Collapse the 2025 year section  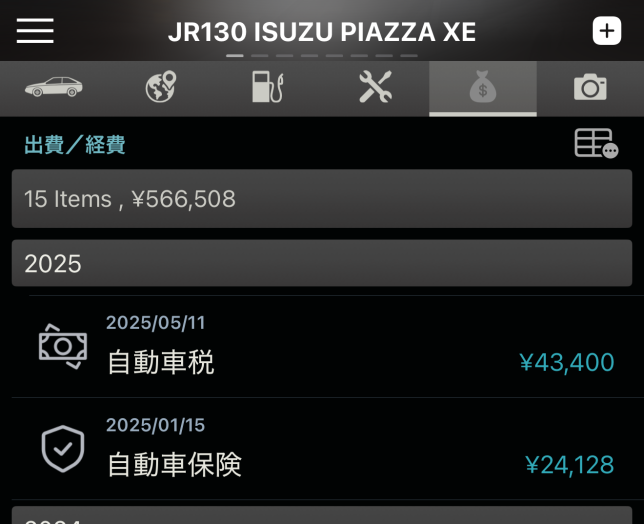tap(322, 263)
